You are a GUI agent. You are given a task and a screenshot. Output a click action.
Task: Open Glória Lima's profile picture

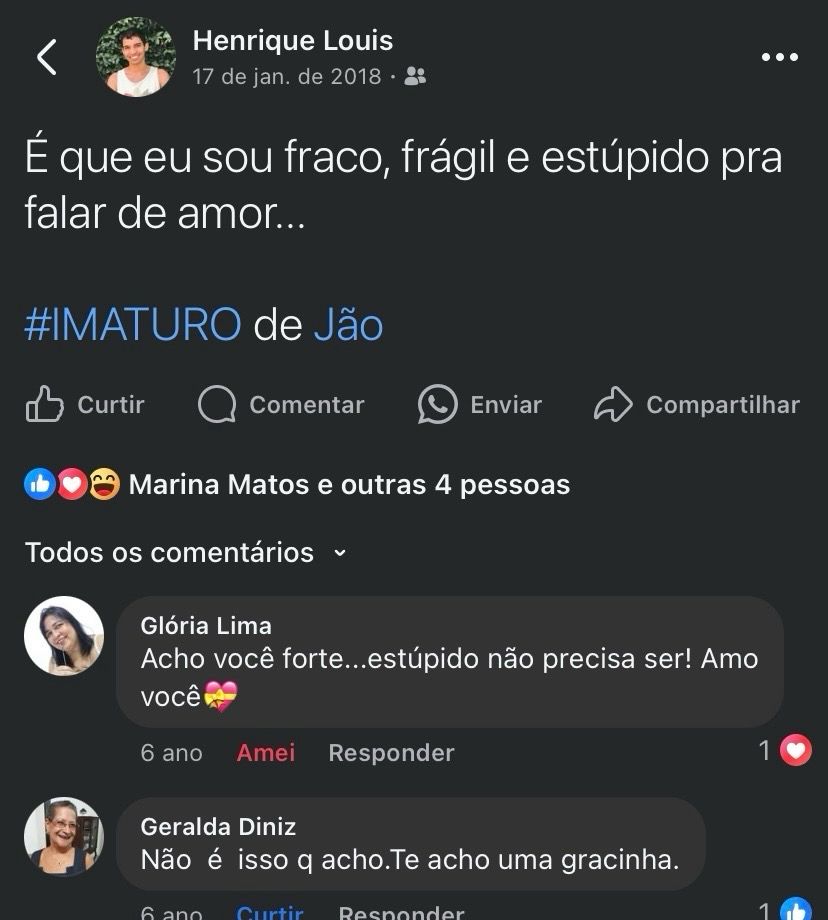pos(64,636)
